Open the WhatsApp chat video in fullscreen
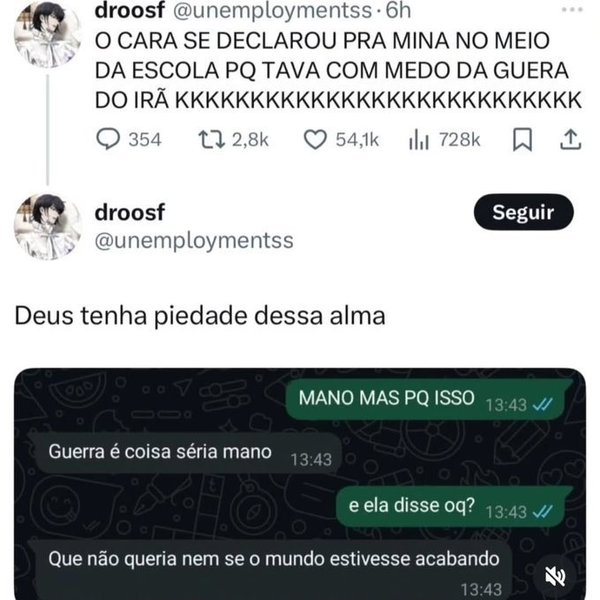The width and height of the screenshot is (600, 600). coord(300,480)
